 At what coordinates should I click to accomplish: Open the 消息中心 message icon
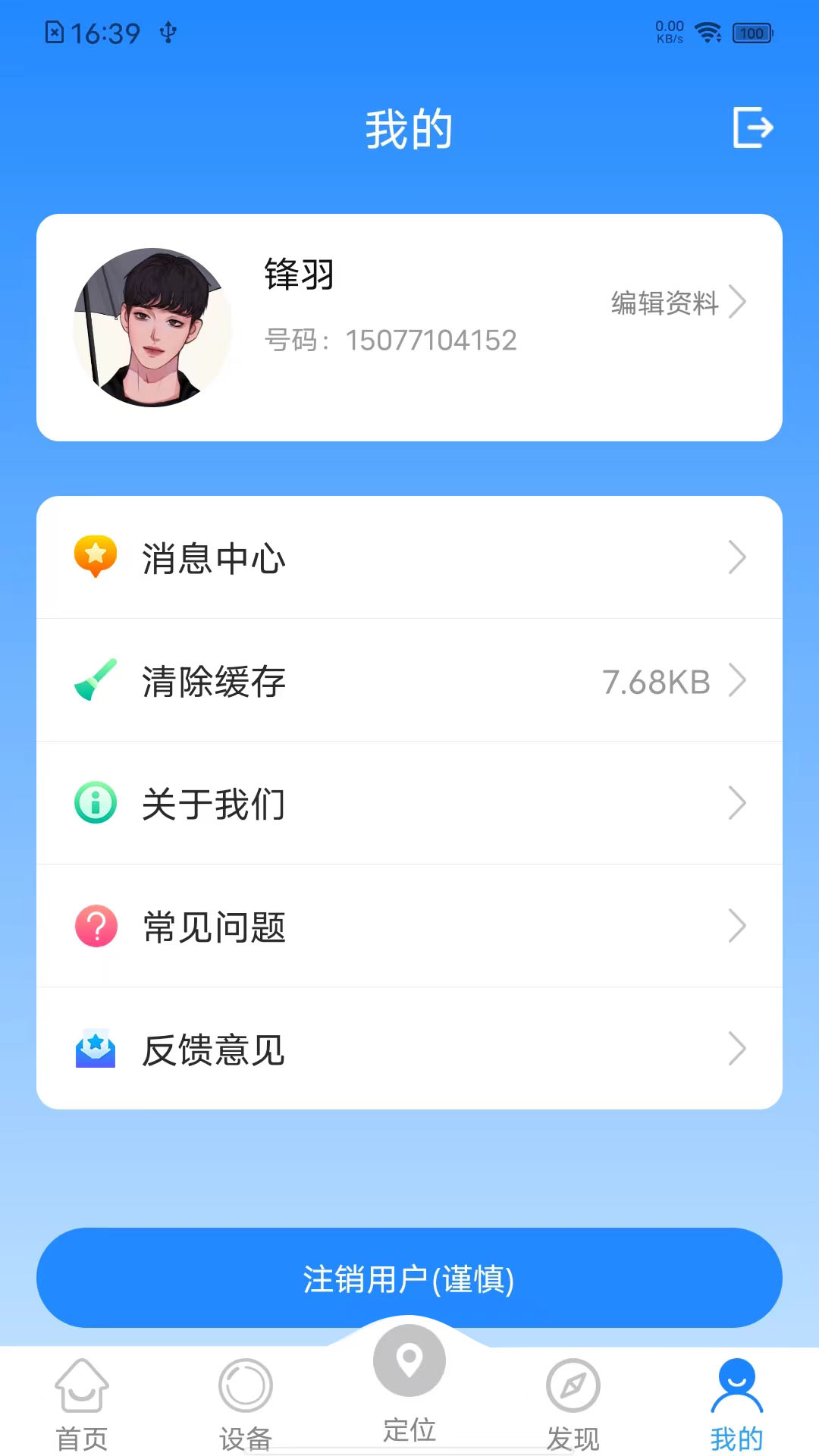pos(94,557)
